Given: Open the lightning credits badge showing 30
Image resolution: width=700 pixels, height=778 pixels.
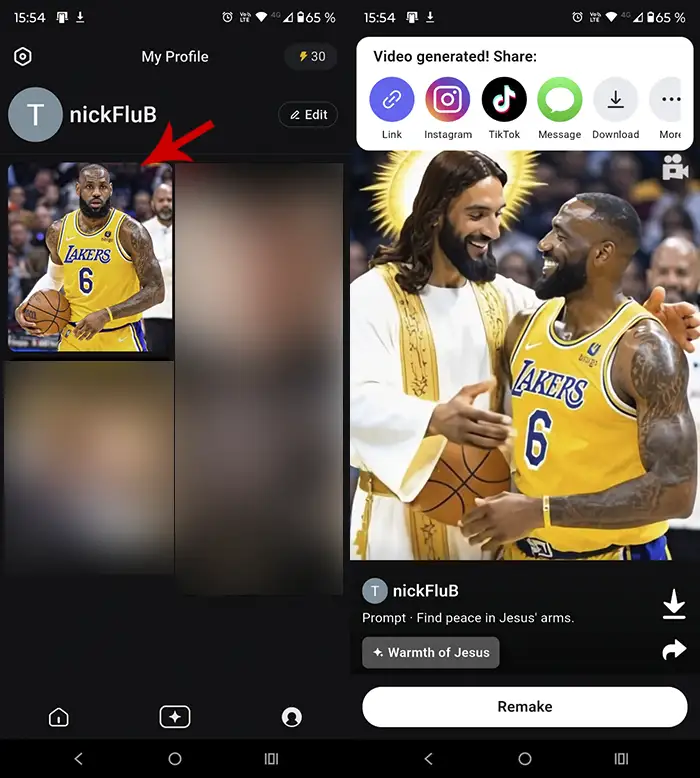Looking at the screenshot, I should coord(309,57).
